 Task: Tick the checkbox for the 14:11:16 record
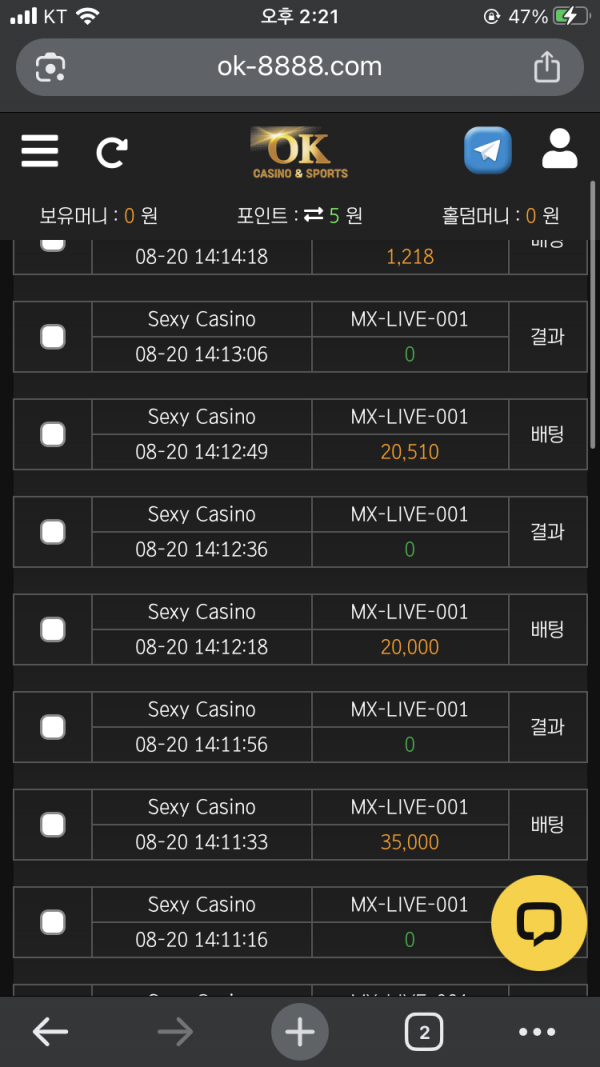point(53,922)
